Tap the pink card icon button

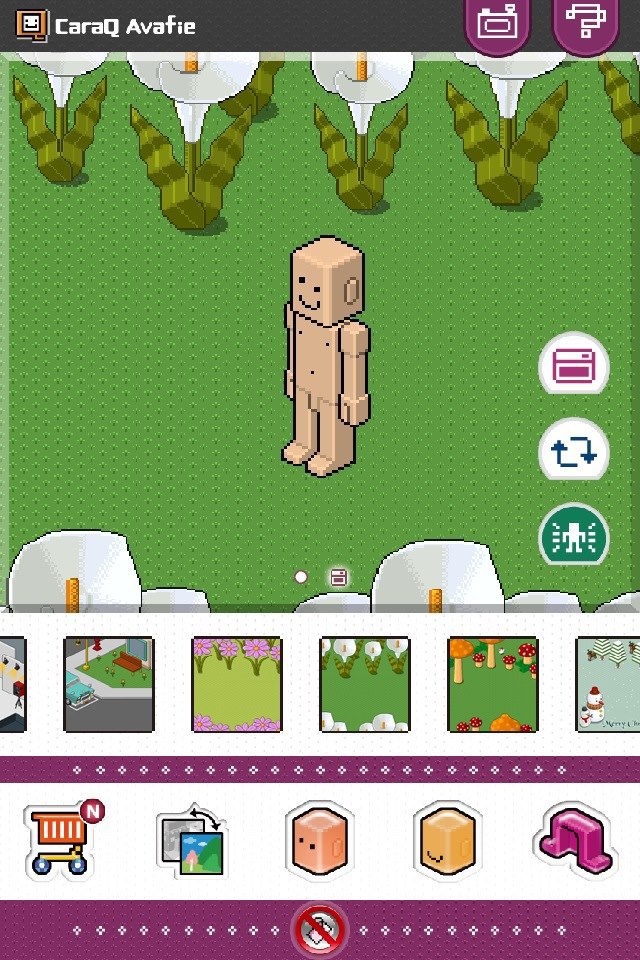pos(573,366)
